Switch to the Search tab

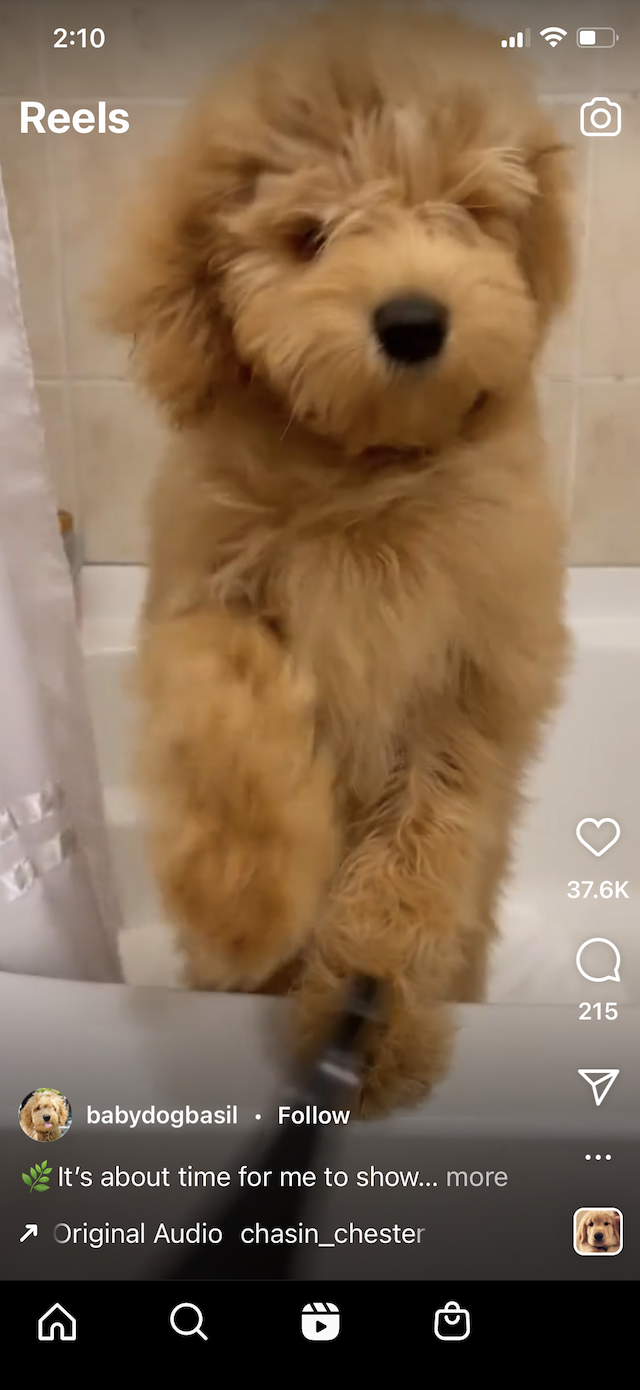coord(188,1323)
